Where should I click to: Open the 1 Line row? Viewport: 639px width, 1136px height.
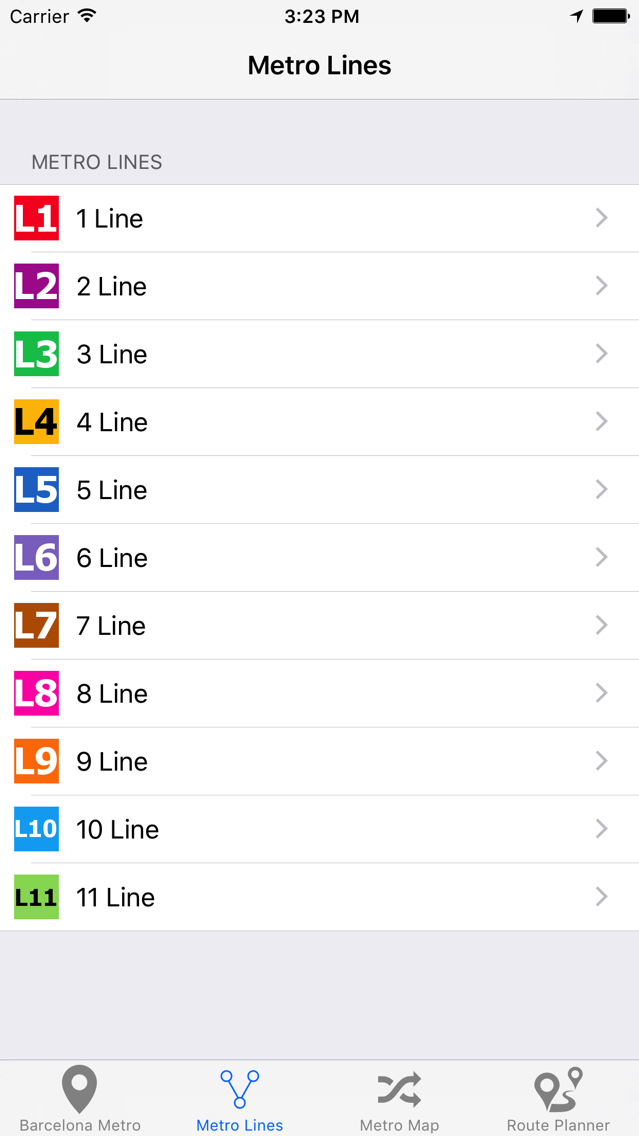click(320, 218)
